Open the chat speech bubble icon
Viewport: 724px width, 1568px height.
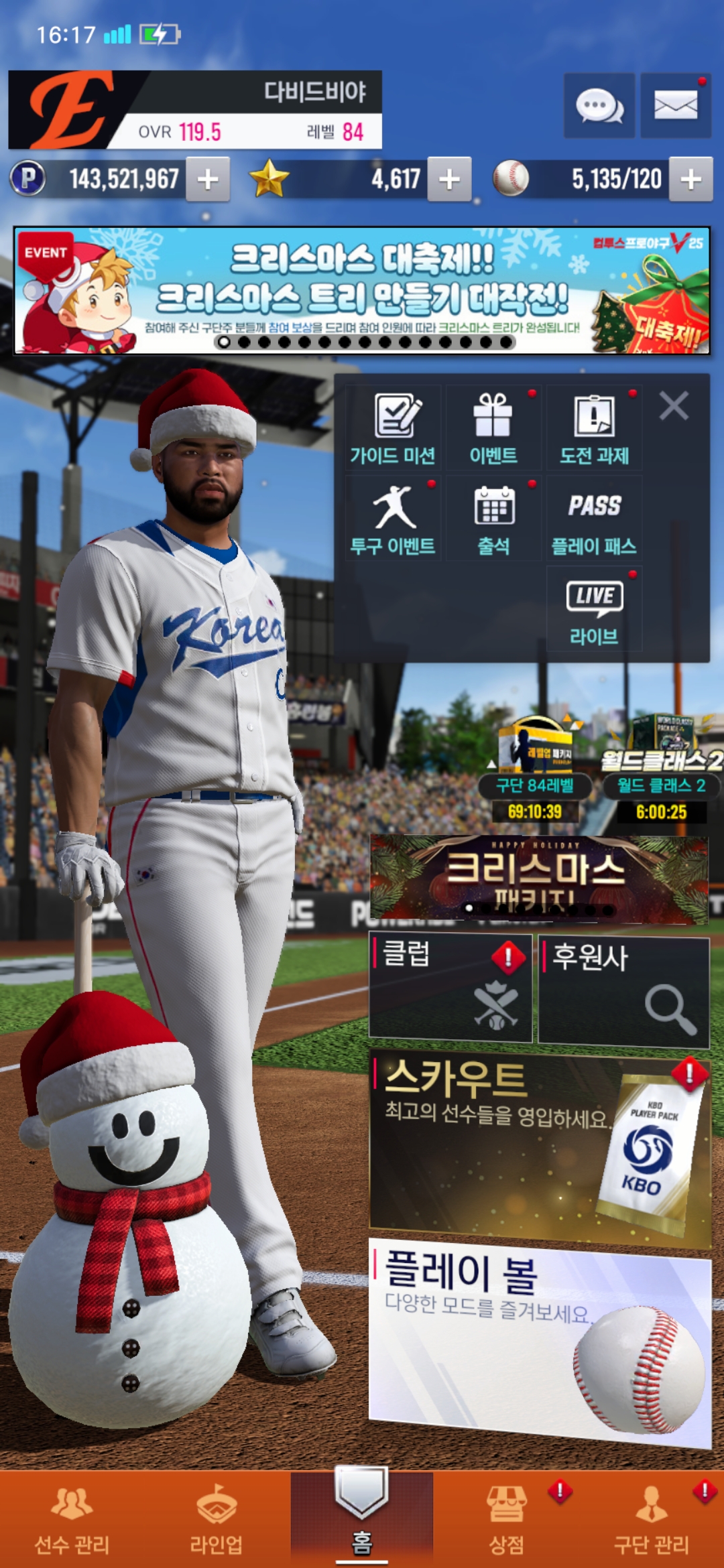tap(599, 106)
